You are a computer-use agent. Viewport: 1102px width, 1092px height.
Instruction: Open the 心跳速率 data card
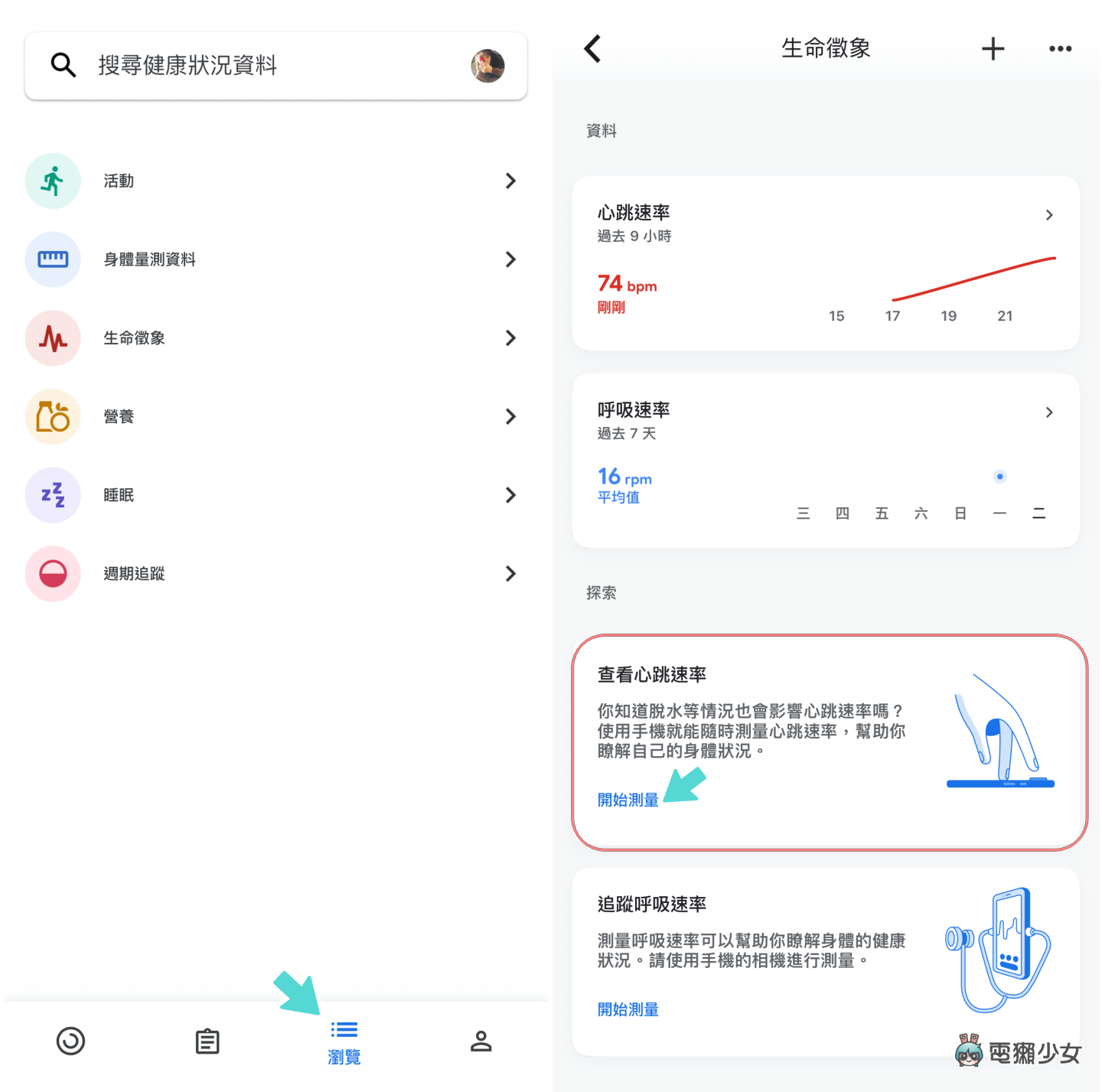click(825, 264)
